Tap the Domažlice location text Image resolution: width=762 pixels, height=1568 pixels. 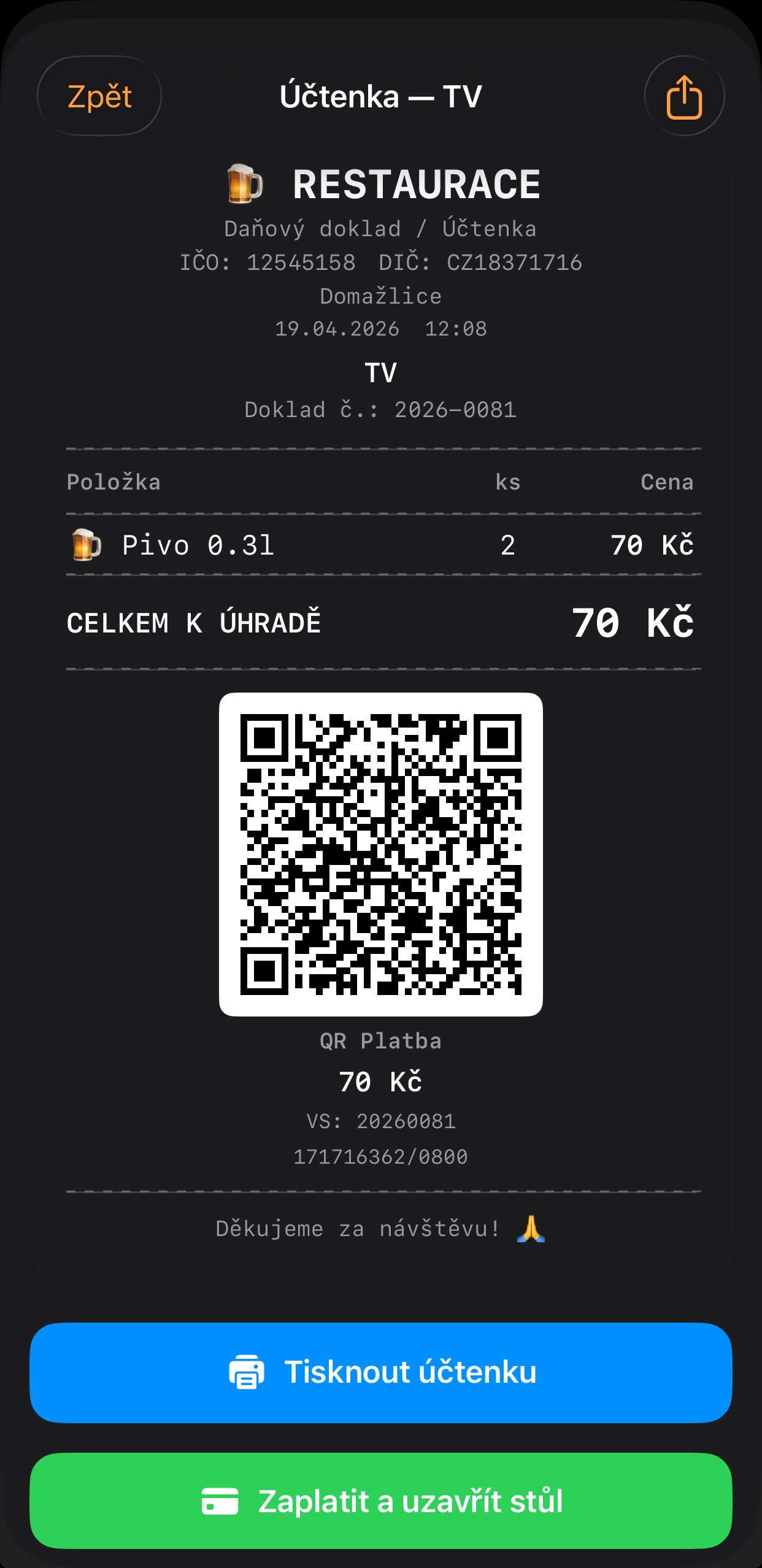(x=380, y=296)
